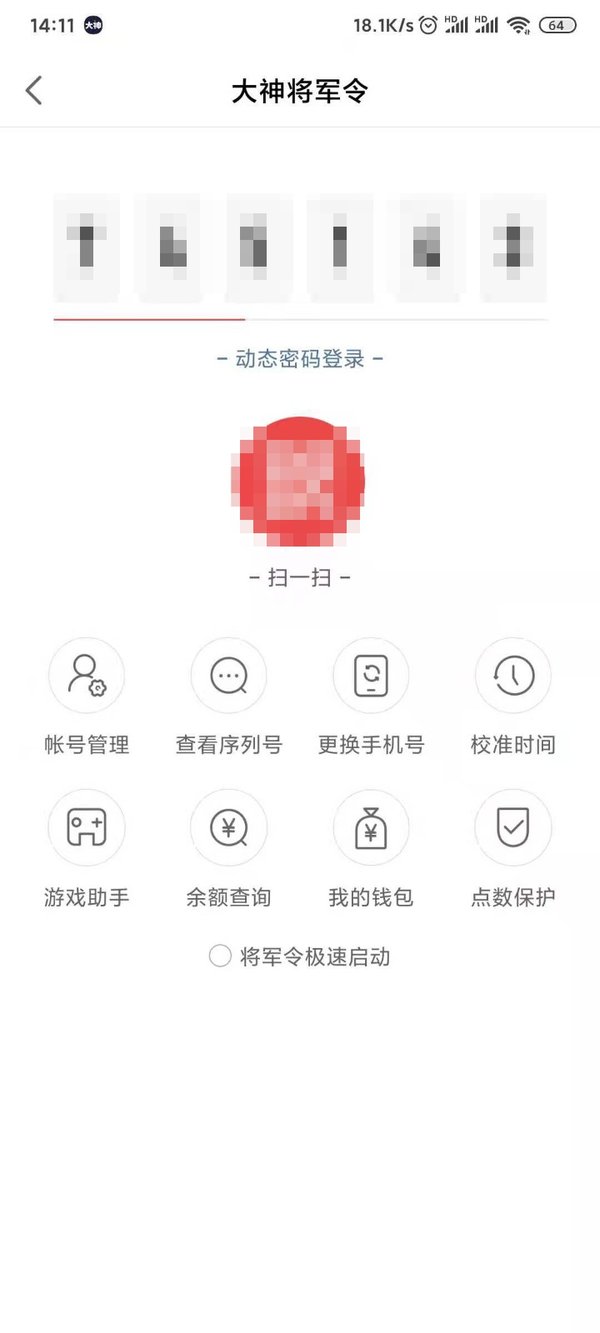Tap the red 扫一扫 scan button

299,482
